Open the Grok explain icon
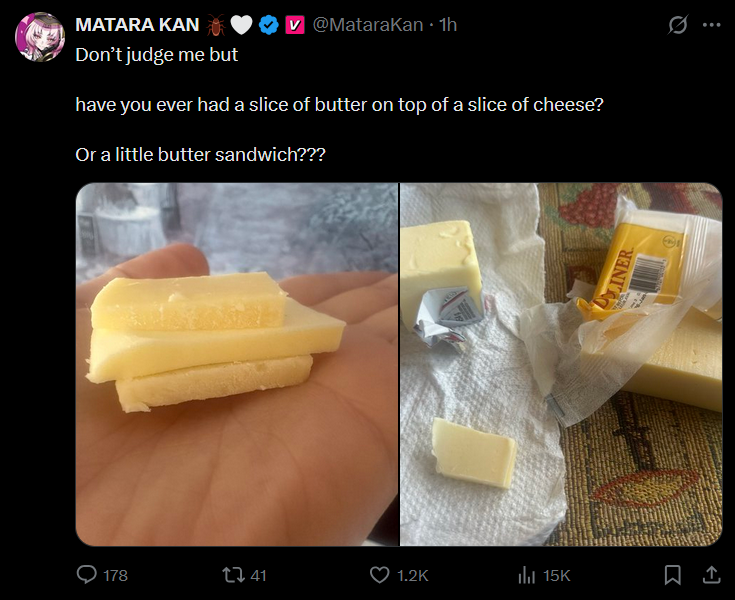This screenshot has width=735, height=600. [x=677, y=26]
